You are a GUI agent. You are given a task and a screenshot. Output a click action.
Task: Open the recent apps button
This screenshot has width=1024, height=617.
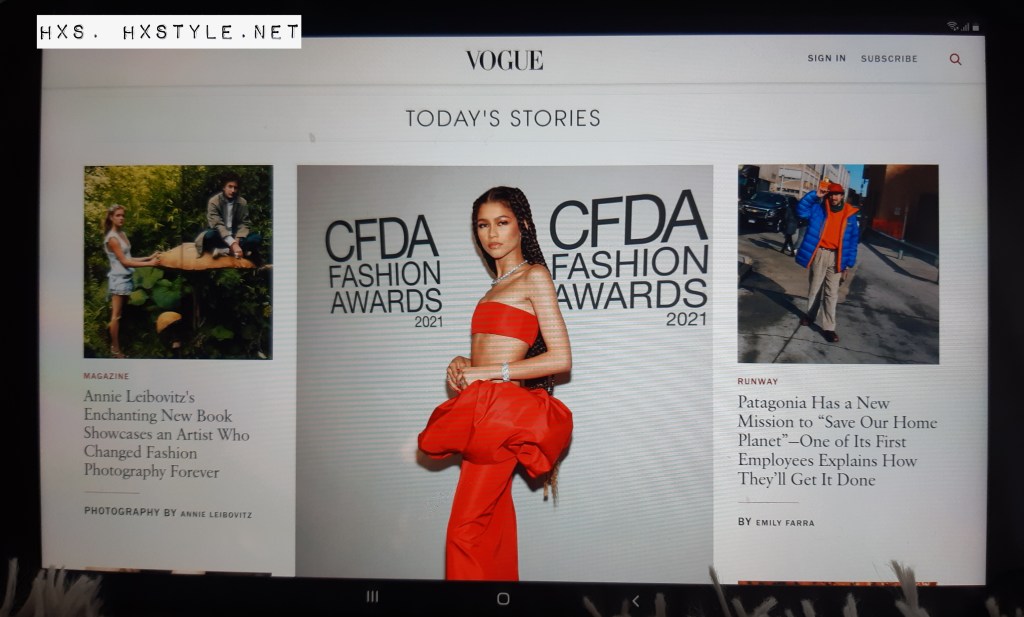pyautogui.click(x=372, y=597)
